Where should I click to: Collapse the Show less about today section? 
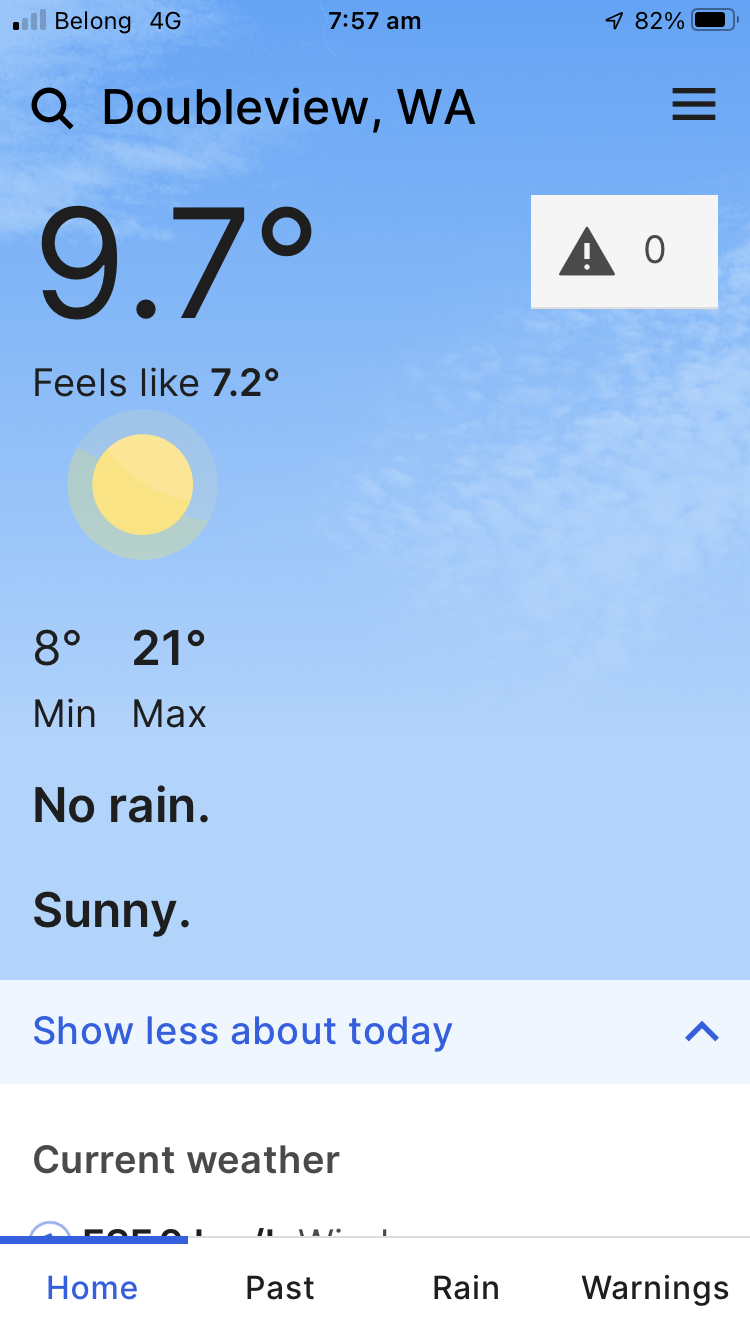[x=375, y=1031]
